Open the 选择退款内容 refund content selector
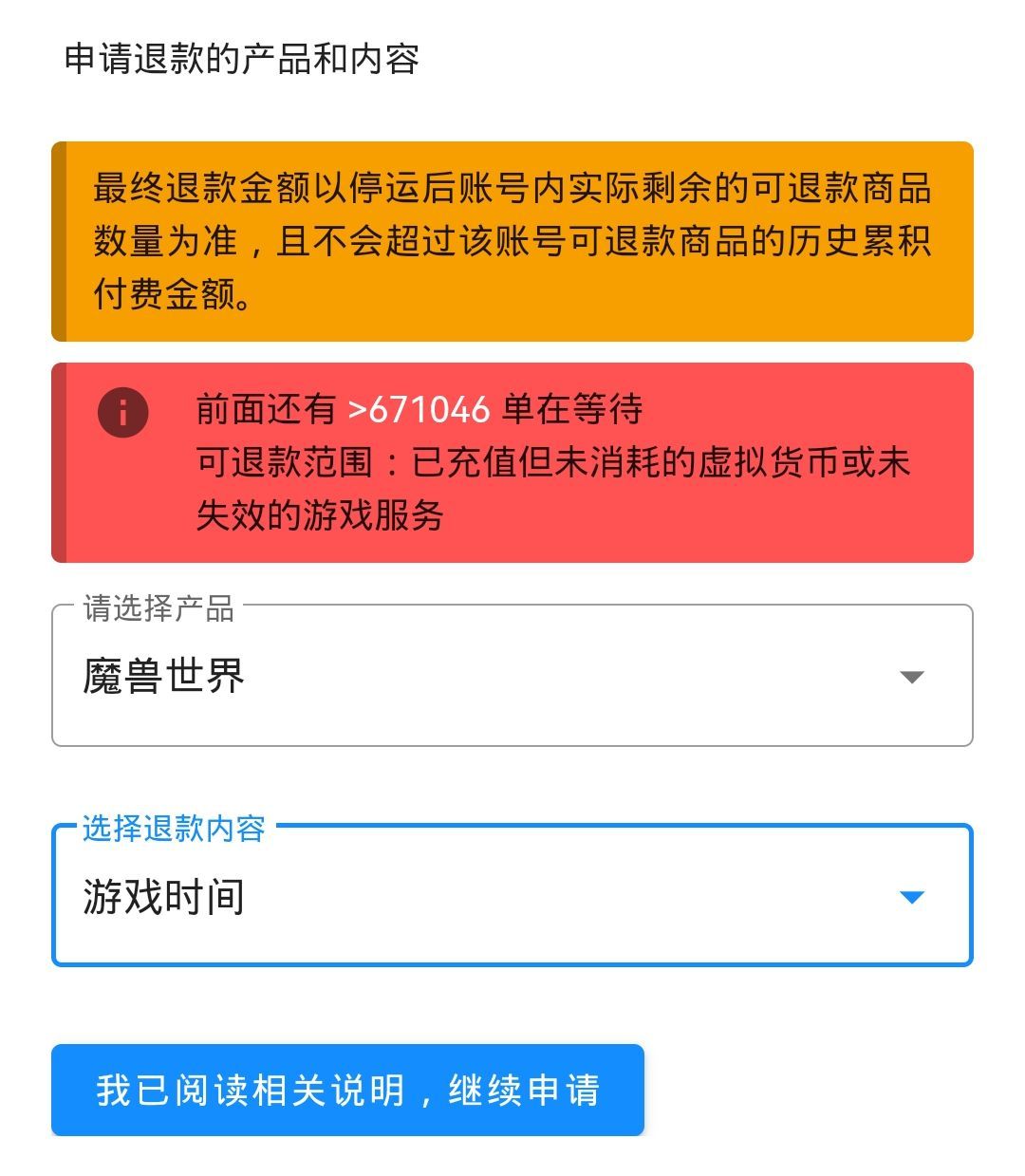 click(512, 895)
